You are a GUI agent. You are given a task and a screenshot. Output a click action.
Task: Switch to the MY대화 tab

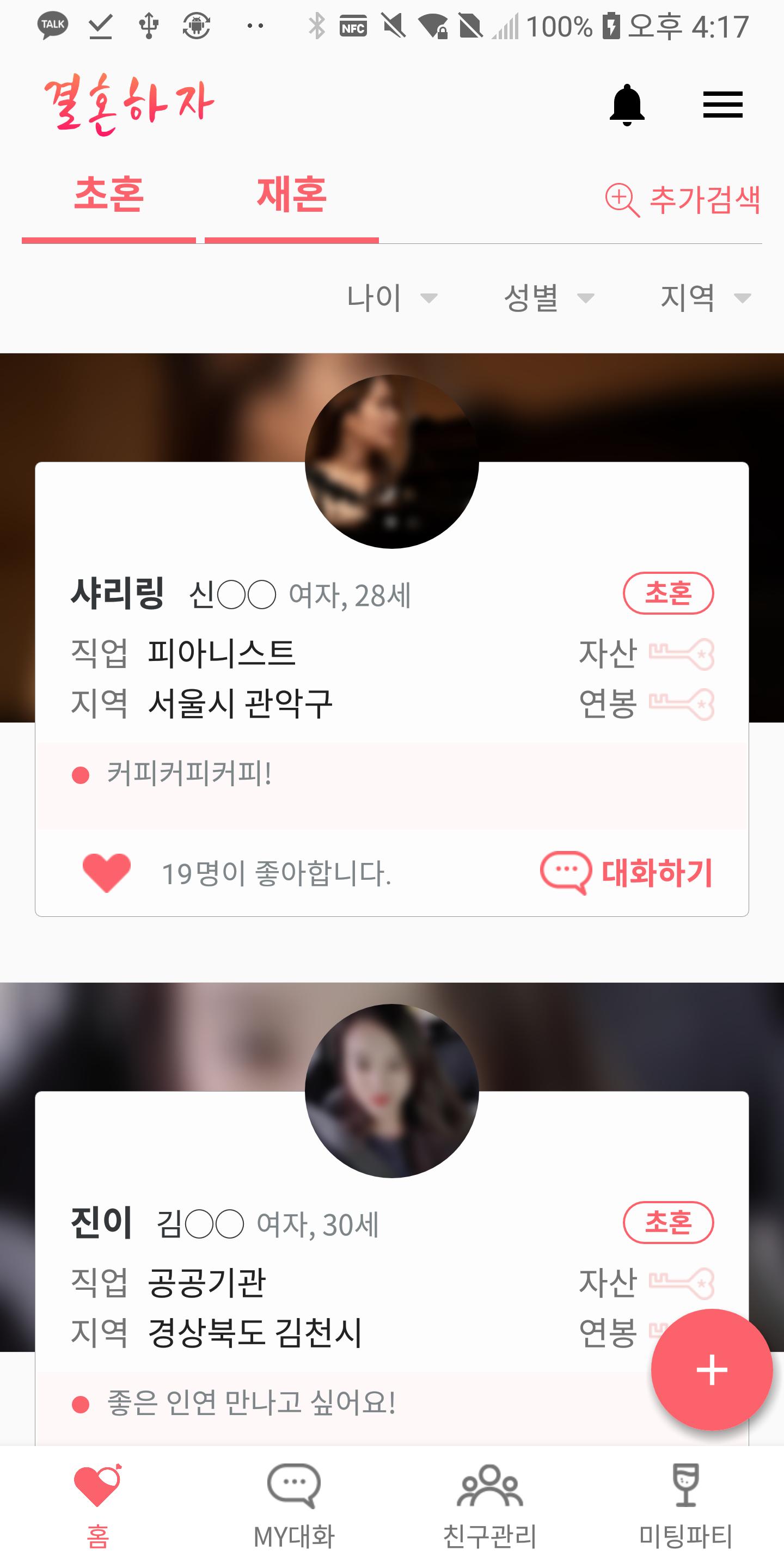click(x=294, y=1506)
